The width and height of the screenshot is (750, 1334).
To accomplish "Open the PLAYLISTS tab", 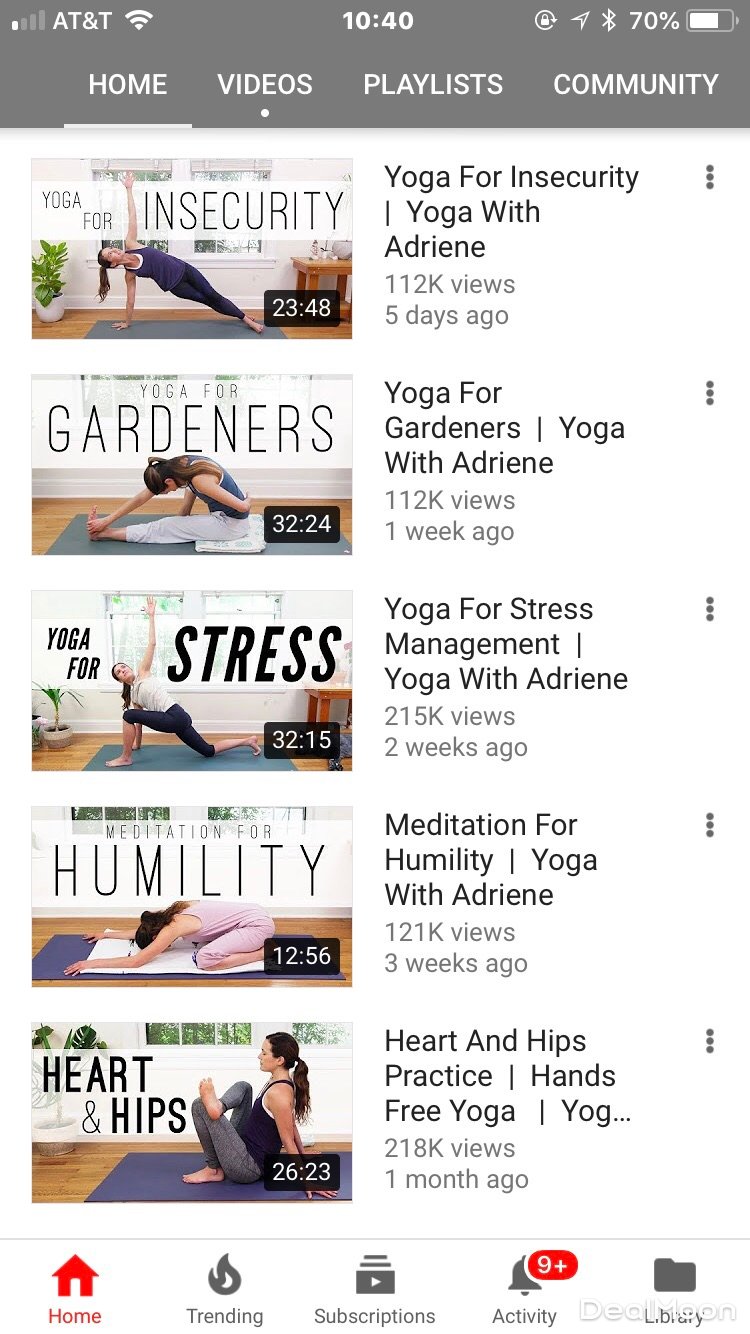I will [x=433, y=85].
